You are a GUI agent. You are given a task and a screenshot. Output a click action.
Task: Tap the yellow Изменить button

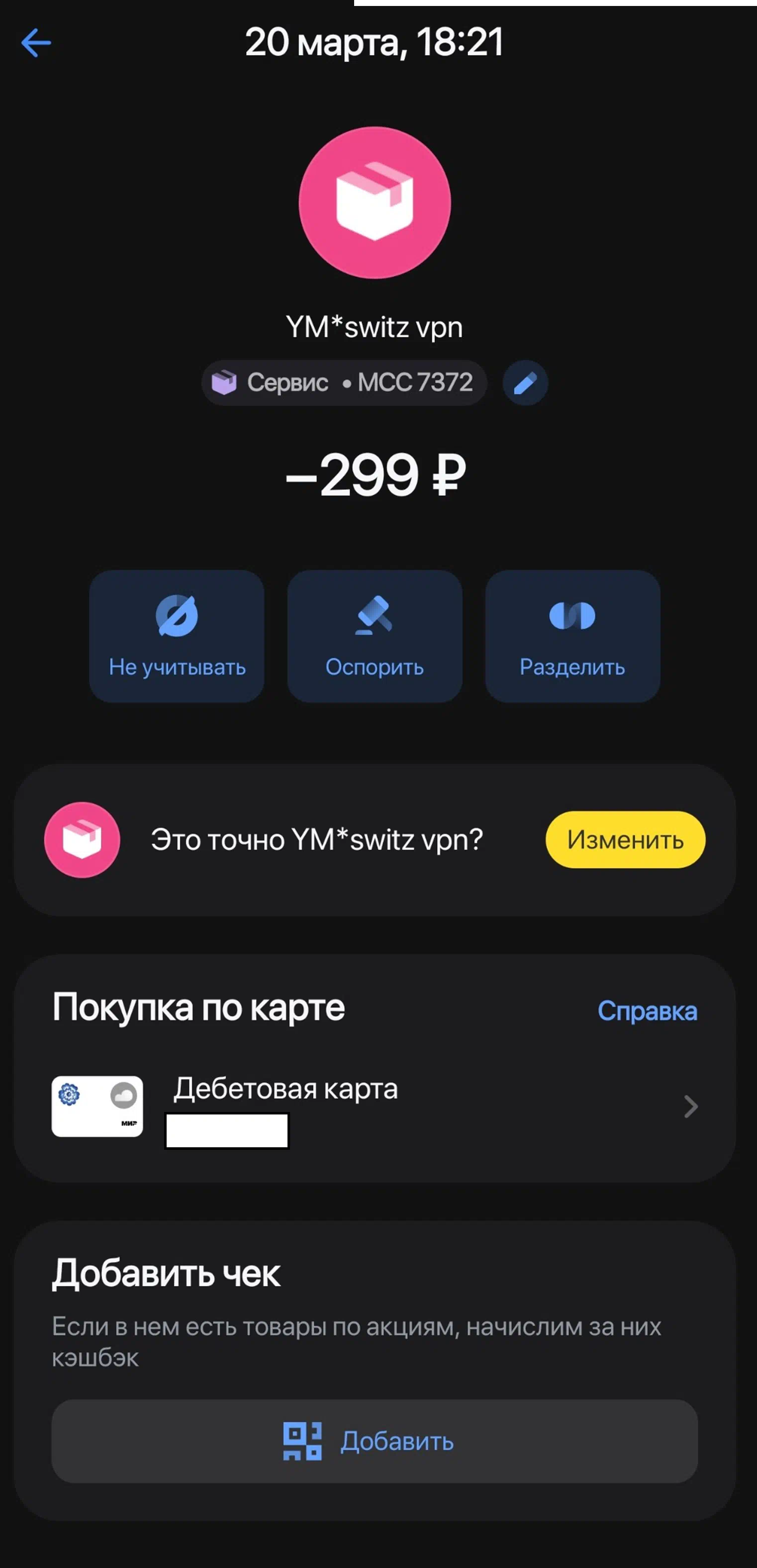pyautogui.click(x=625, y=839)
